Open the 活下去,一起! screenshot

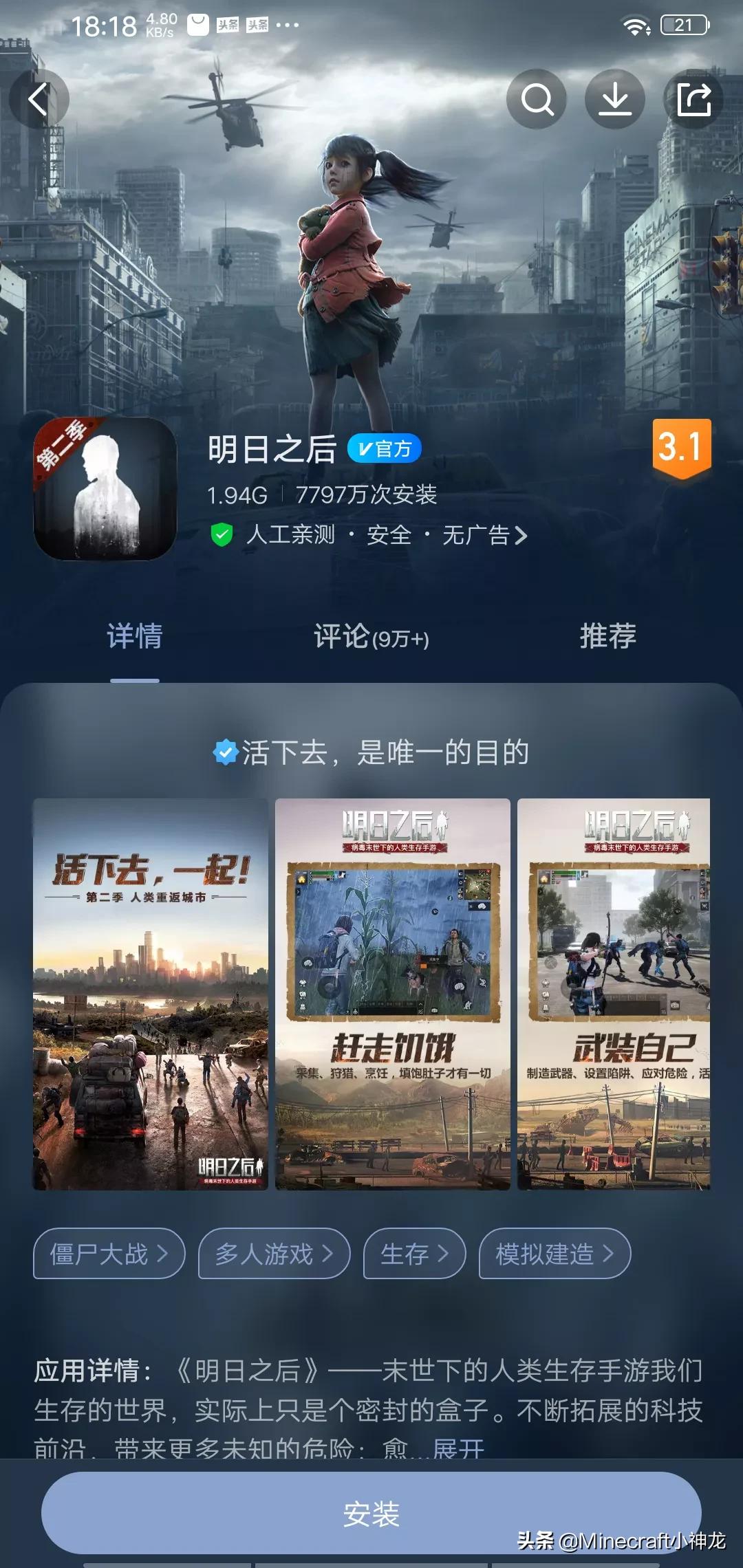pos(151,994)
